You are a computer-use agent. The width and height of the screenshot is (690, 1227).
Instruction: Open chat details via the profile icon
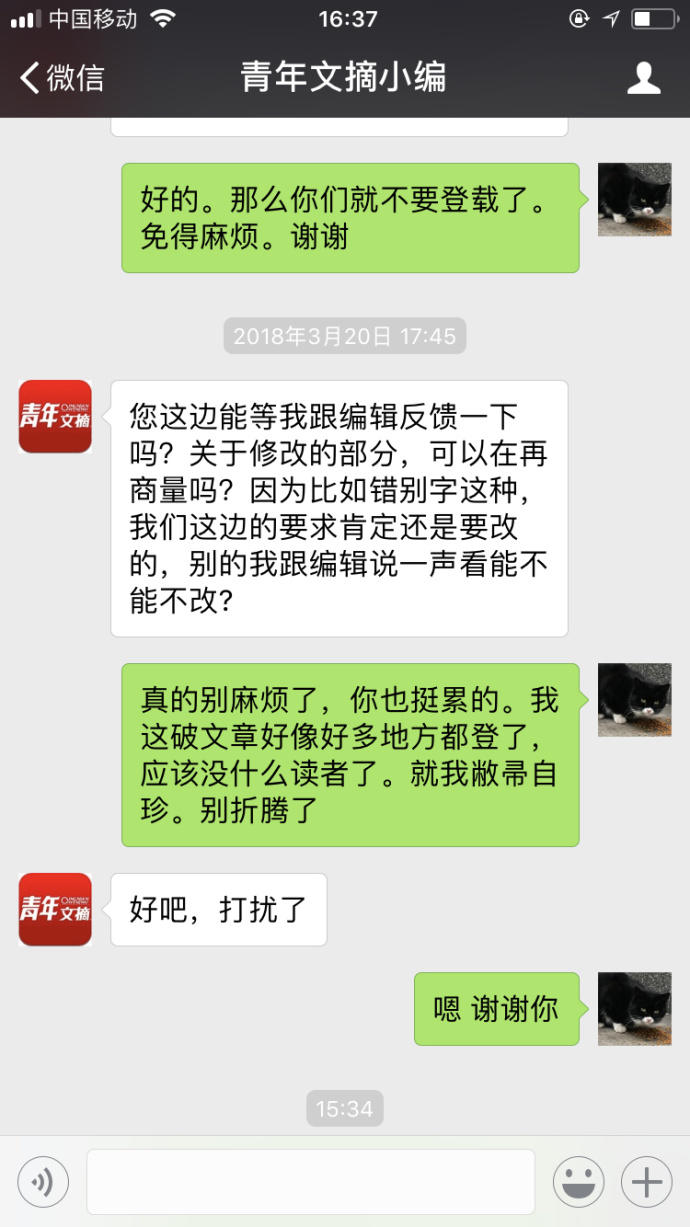coord(643,78)
